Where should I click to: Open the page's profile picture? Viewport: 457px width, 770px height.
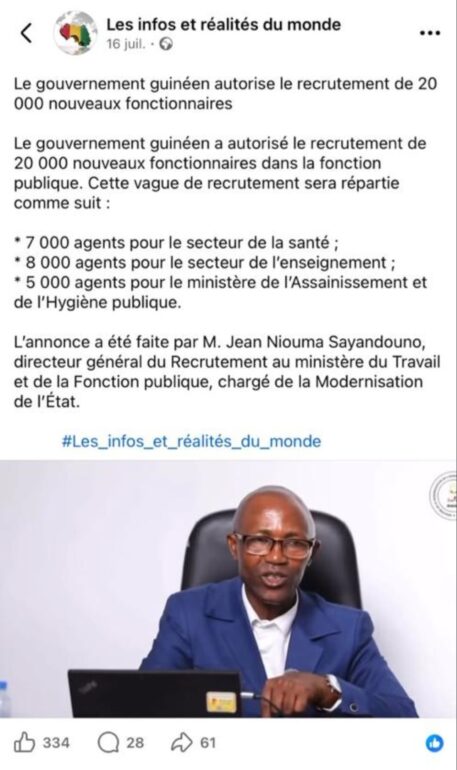pyautogui.click(x=76, y=33)
